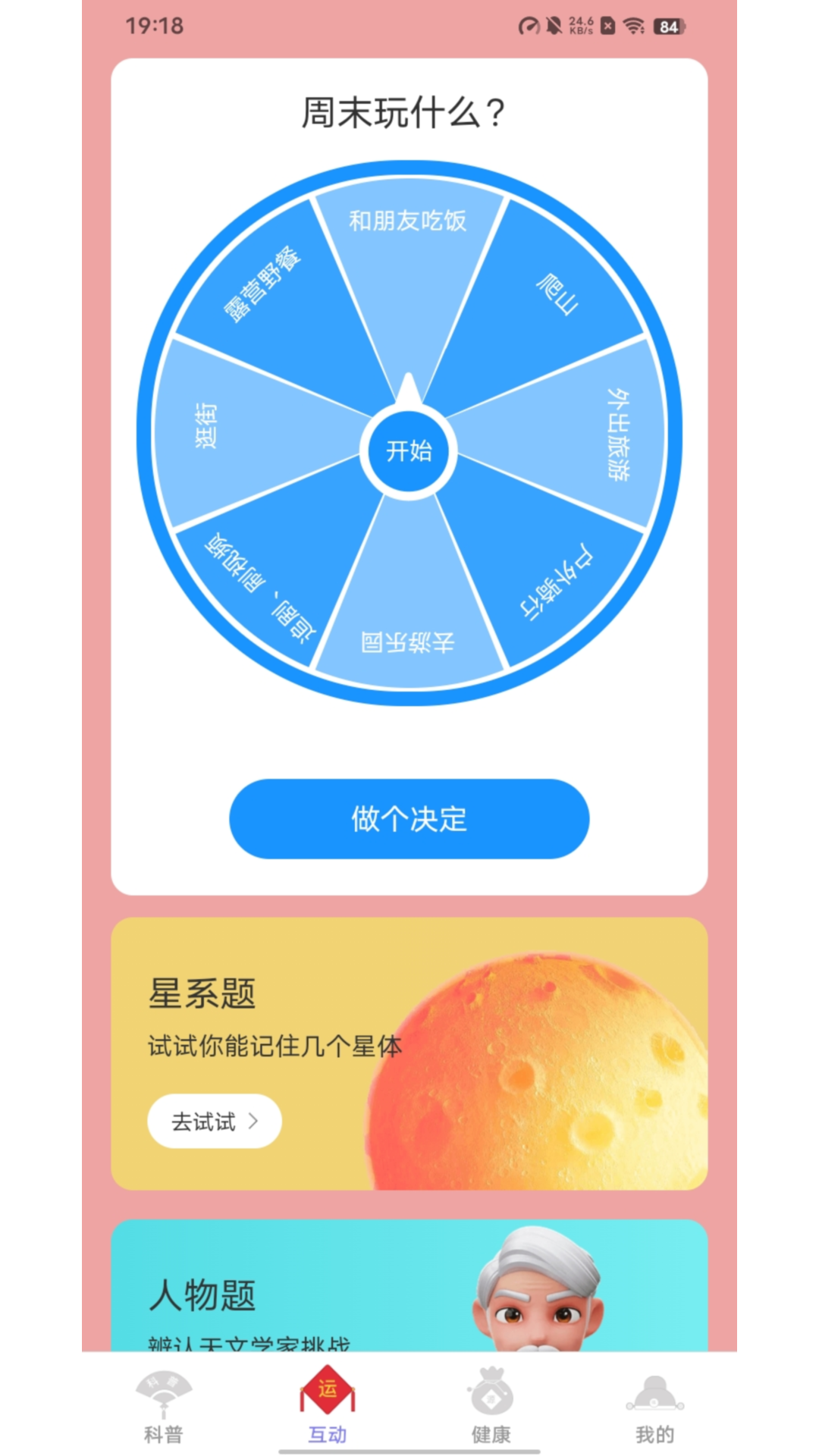Tap the 开始 button on the wheel
Image resolution: width=819 pixels, height=1456 pixels.
pos(409,451)
